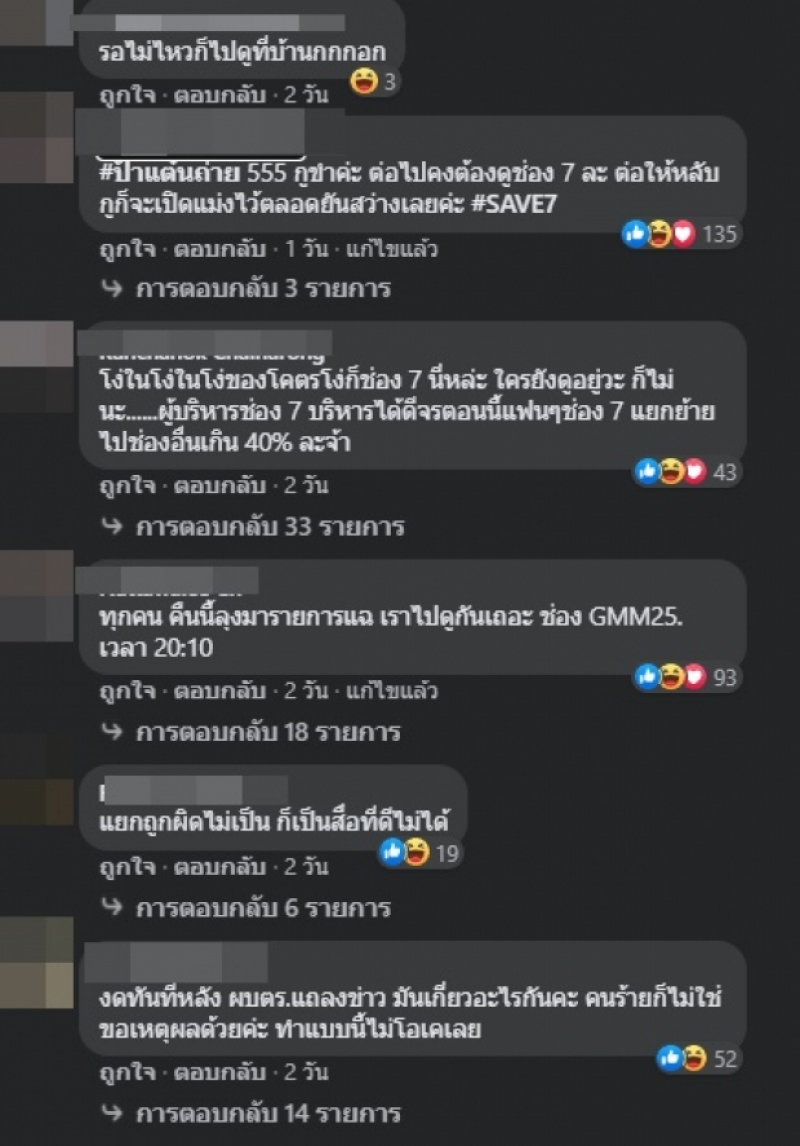Reply to the comment starting with รอไม่ไหว
Viewport: 800px width, 1146px height.
220,96
